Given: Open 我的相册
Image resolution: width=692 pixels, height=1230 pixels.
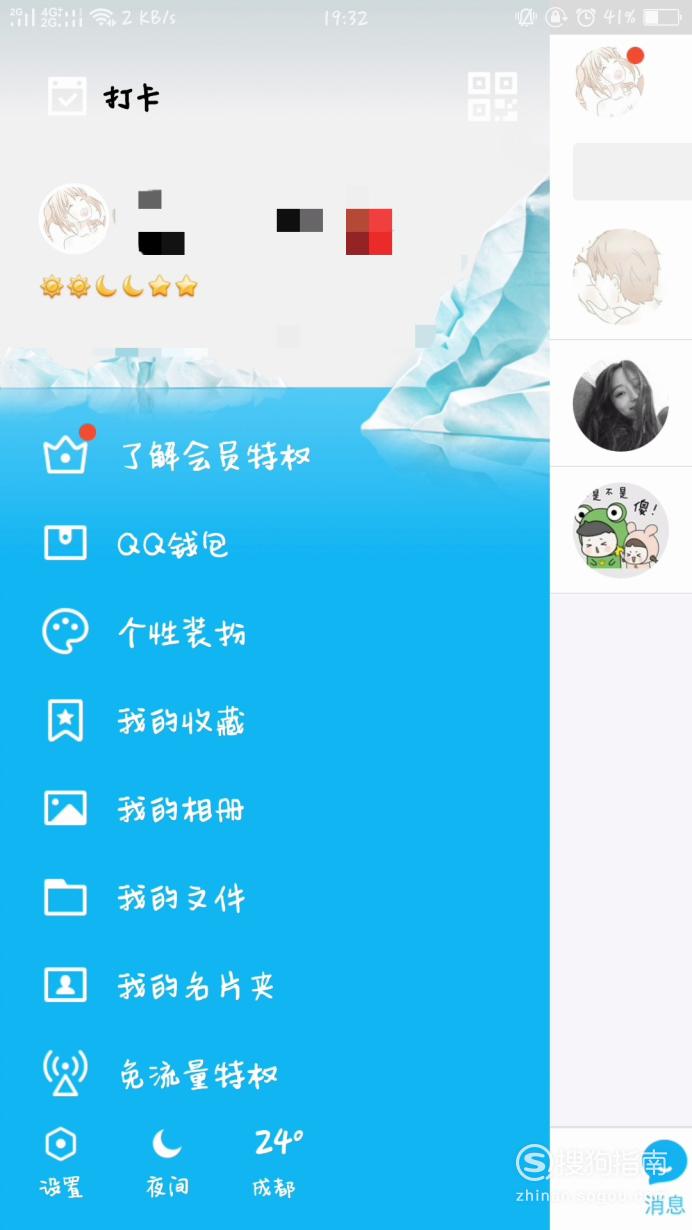Looking at the screenshot, I should 145,809.
